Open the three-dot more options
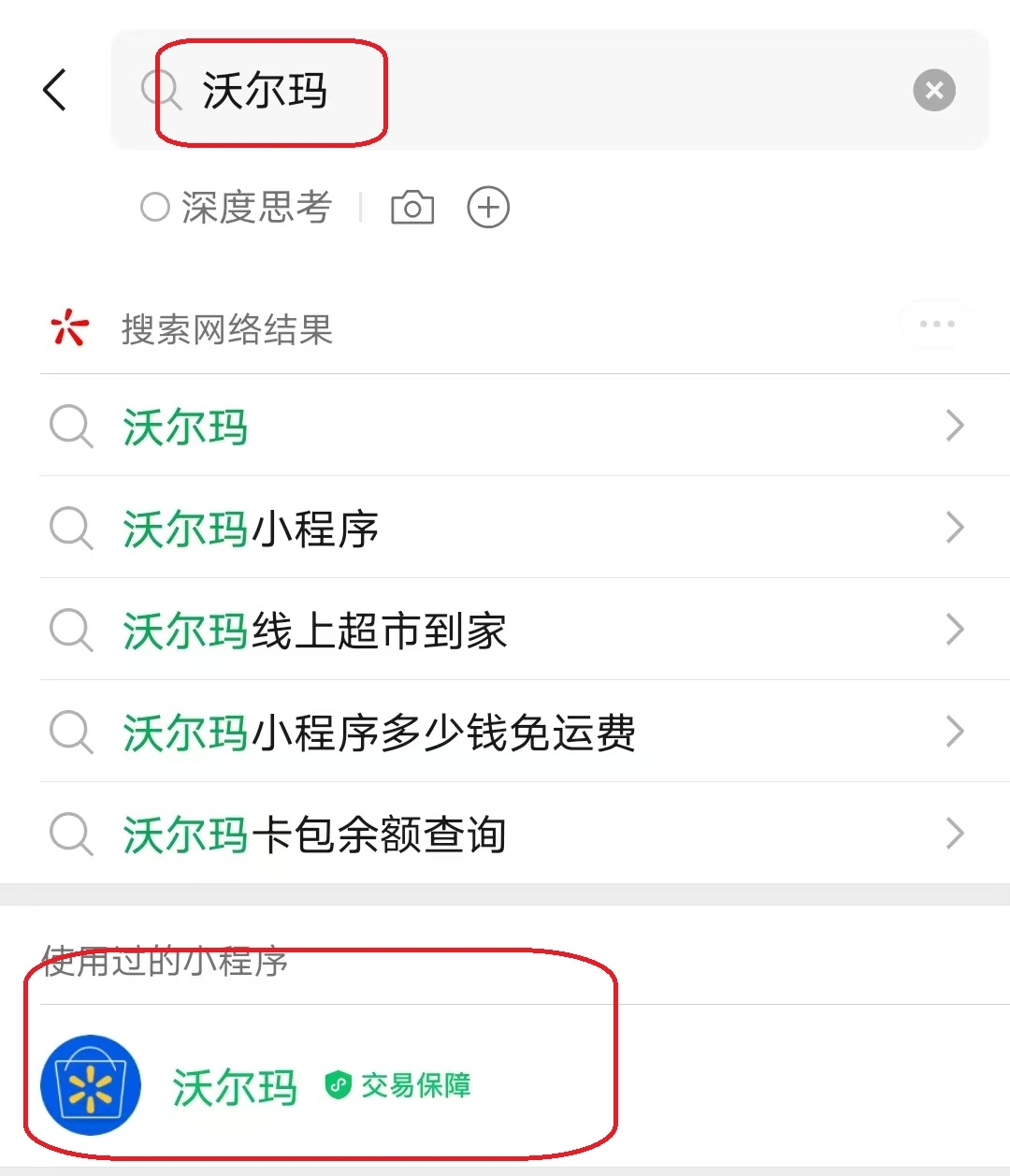Screen dimensions: 1010x1176 pyautogui.click(x=936, y=325)
